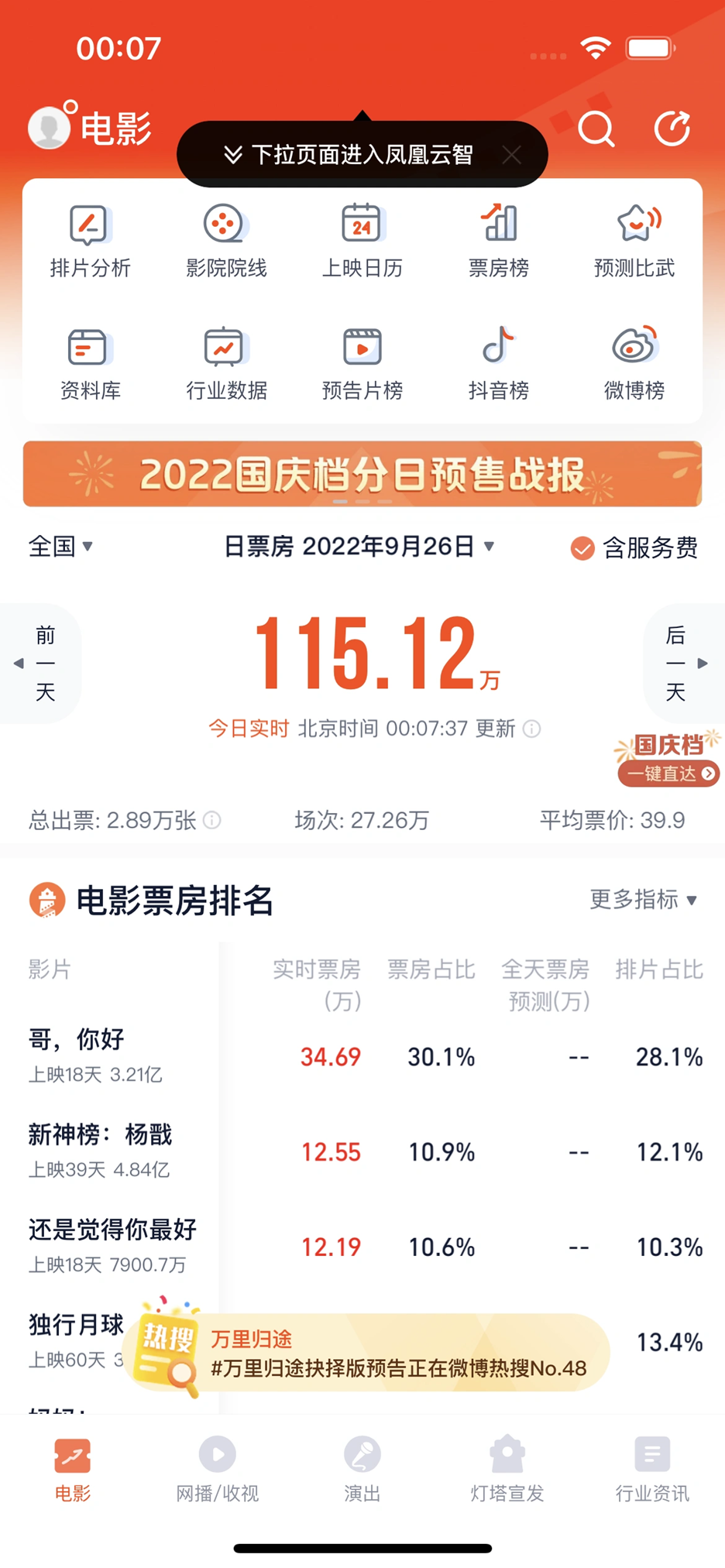Screen dimensions: 725x1568
Task: Dismiss the 下拉页面进入凤凰云智 tooltip
Action: click(512, 155)
